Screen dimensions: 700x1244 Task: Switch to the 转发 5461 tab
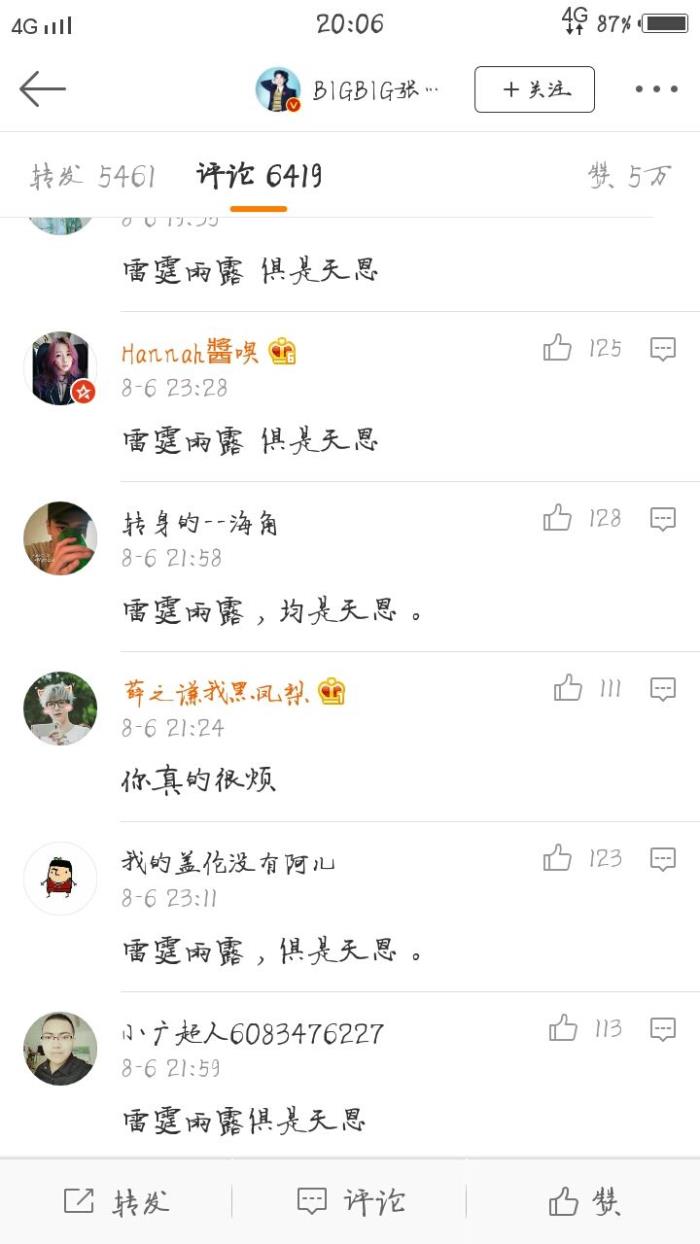(x=93, y=177)
